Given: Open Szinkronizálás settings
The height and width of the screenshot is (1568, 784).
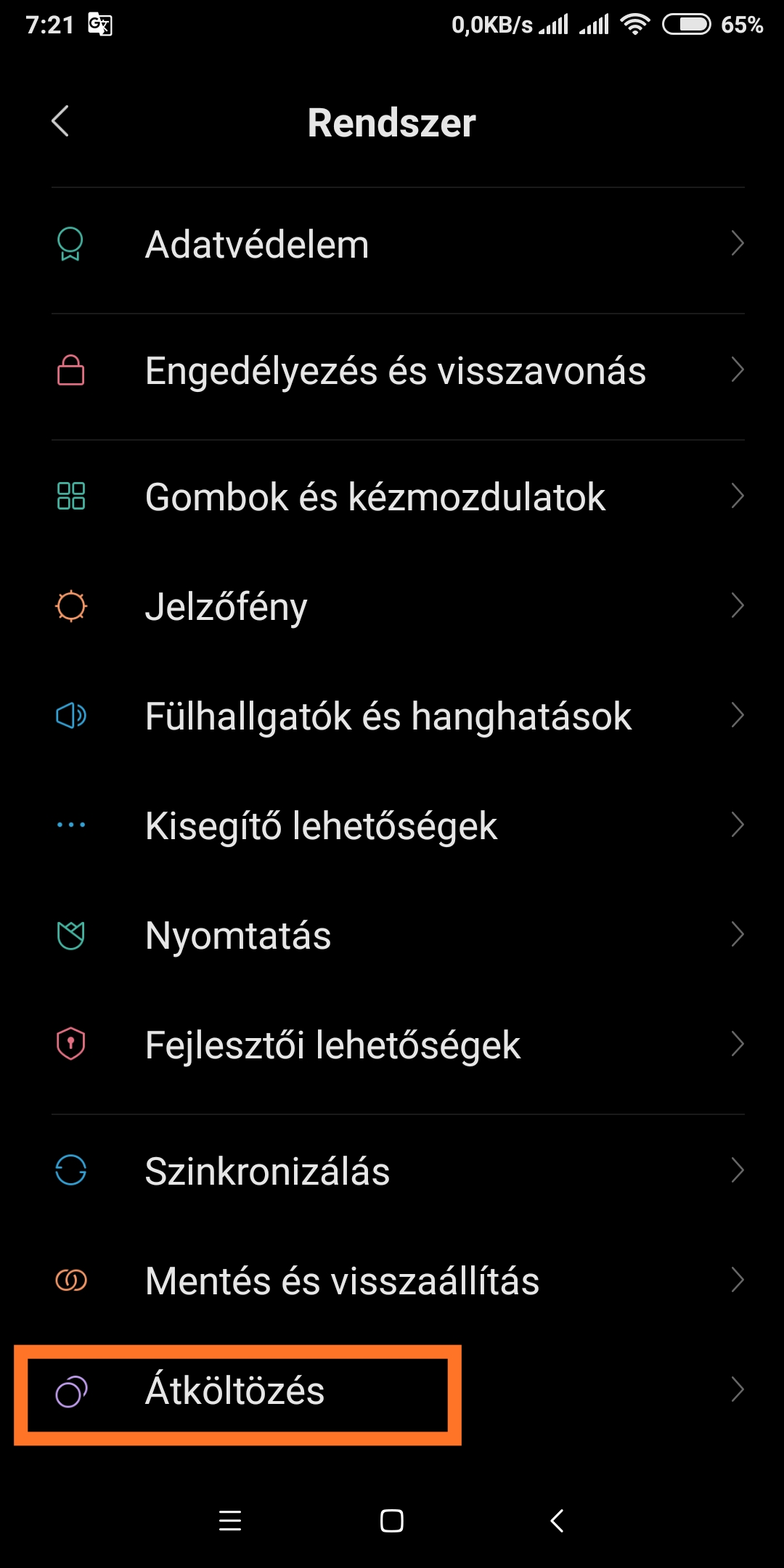Looking at the screenshot, I should click(x=392, y=1170).
